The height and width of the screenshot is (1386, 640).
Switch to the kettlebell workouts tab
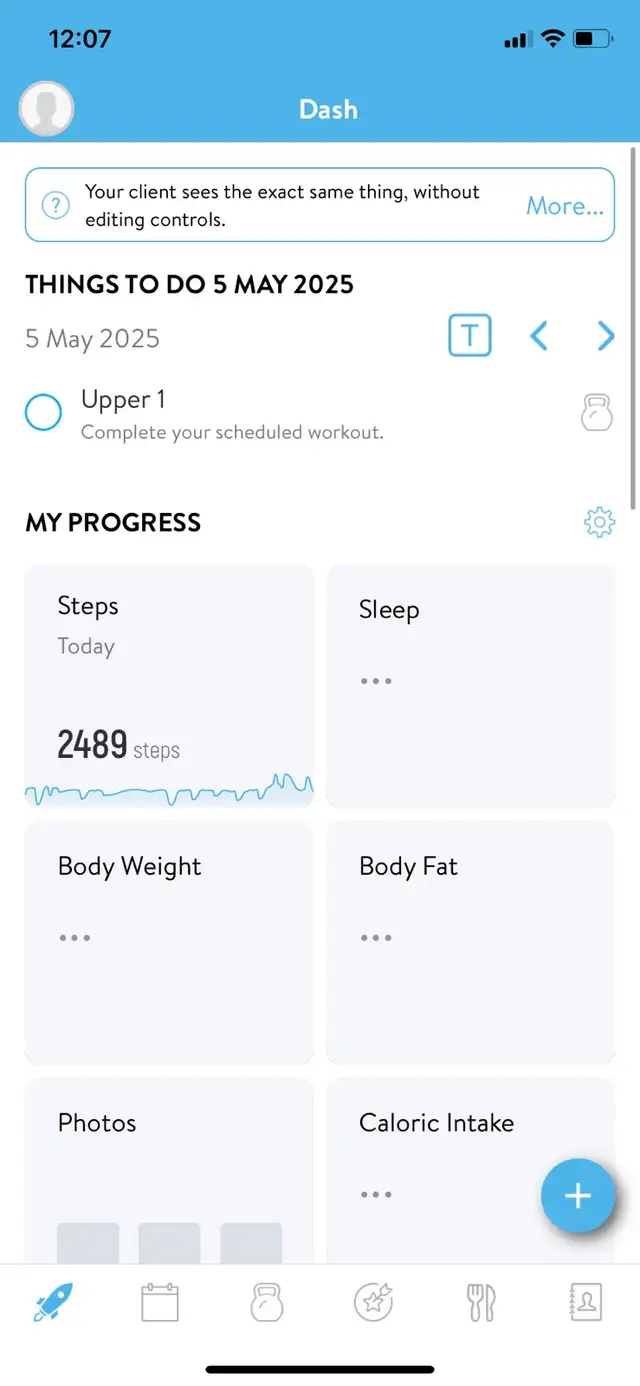pyautogui.click(x=267, y=1303)
